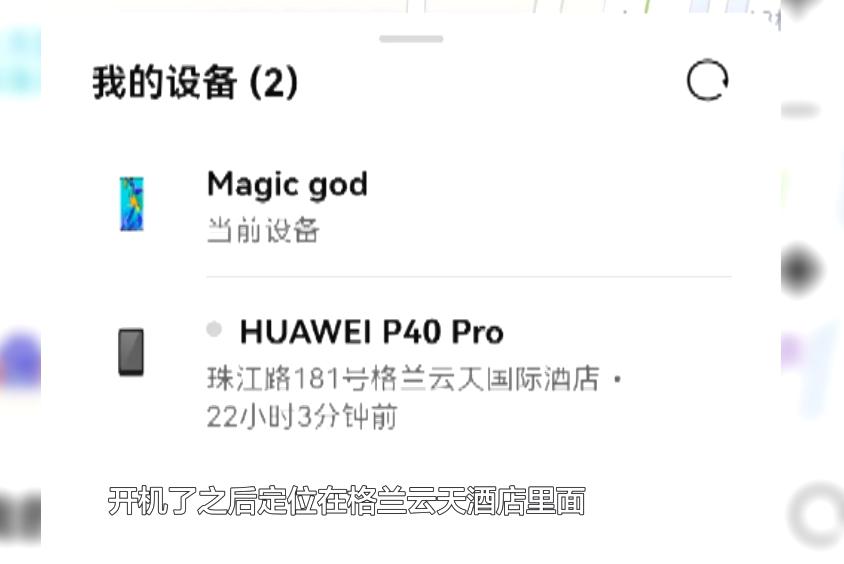This screenshot has height=564, width=844.
Task: Refresh the my devices list
Action: tap(707, 81)
